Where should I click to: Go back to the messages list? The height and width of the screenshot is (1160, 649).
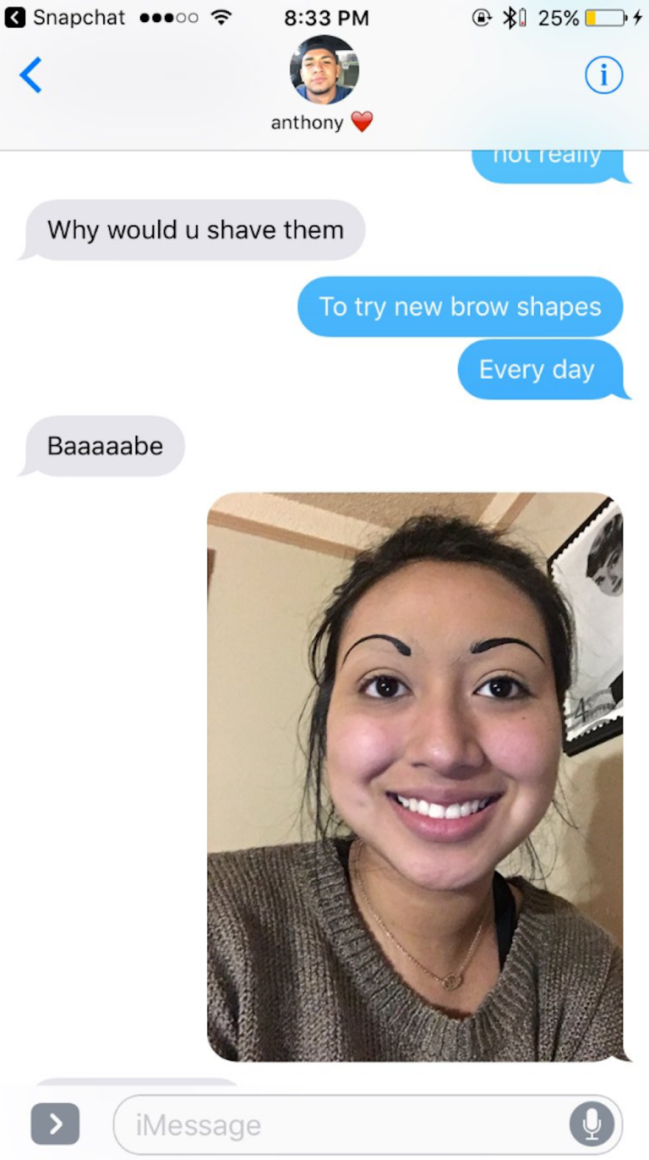point(31,75)
